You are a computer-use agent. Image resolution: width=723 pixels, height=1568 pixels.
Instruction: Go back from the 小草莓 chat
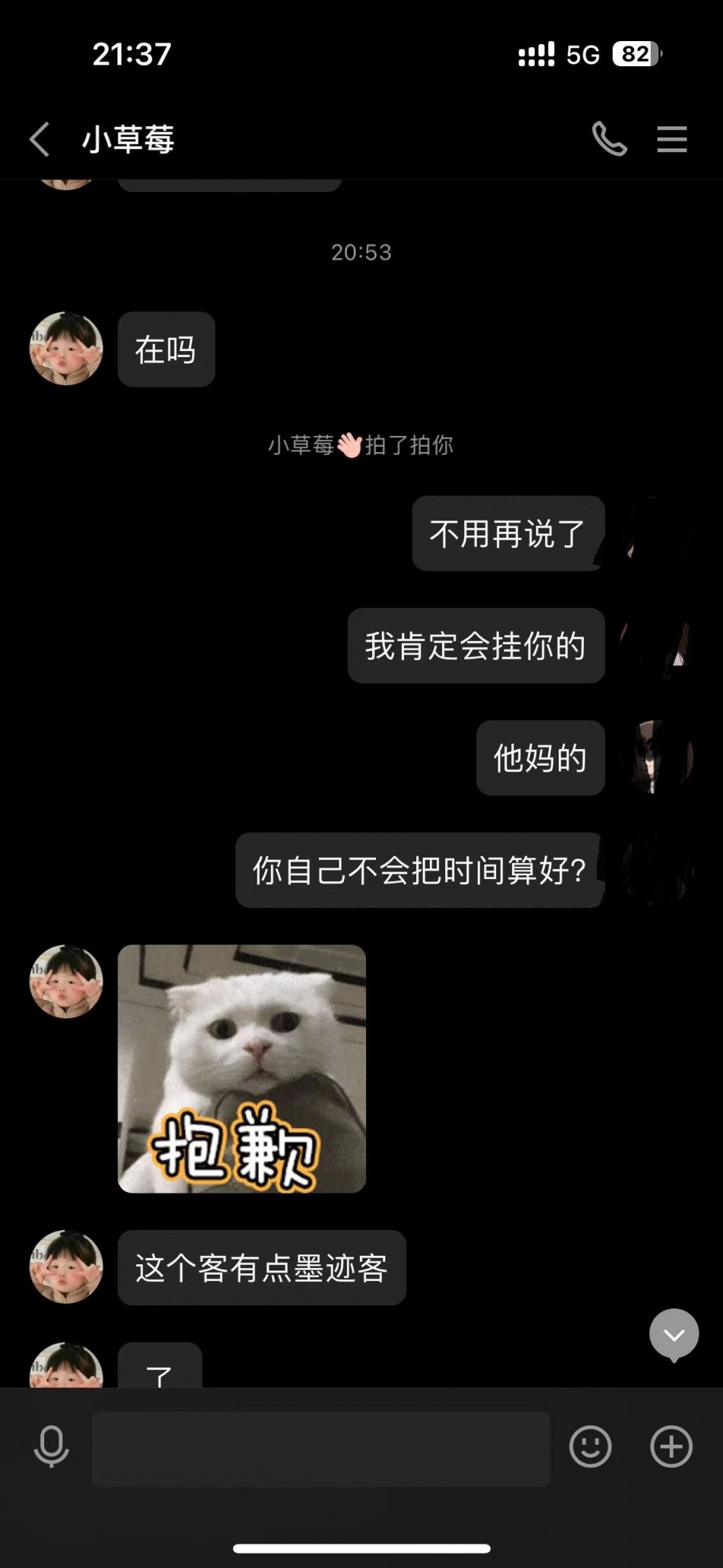click(40, 139)
